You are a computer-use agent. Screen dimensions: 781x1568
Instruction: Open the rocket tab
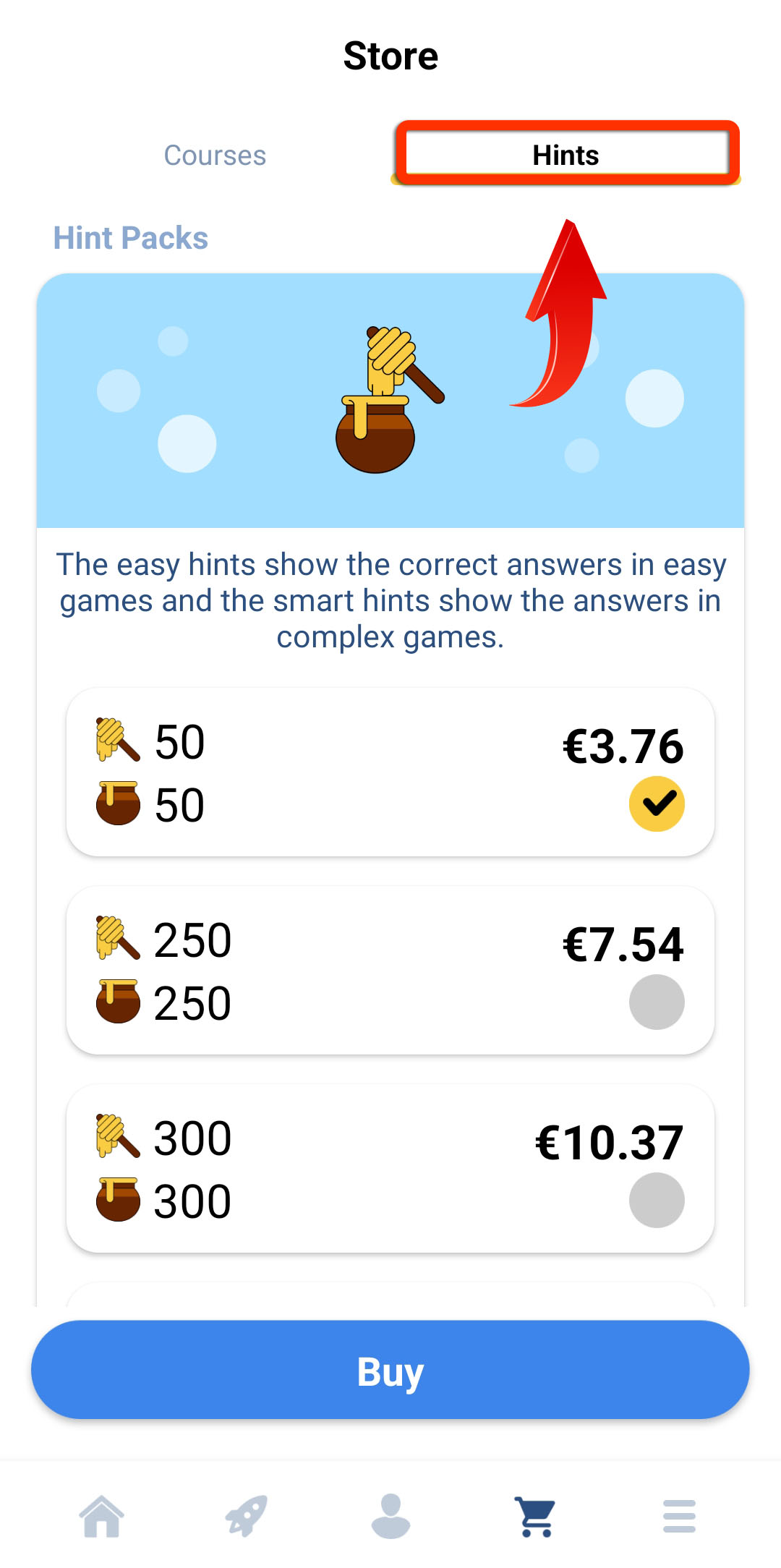click(x=246, y=1516)
